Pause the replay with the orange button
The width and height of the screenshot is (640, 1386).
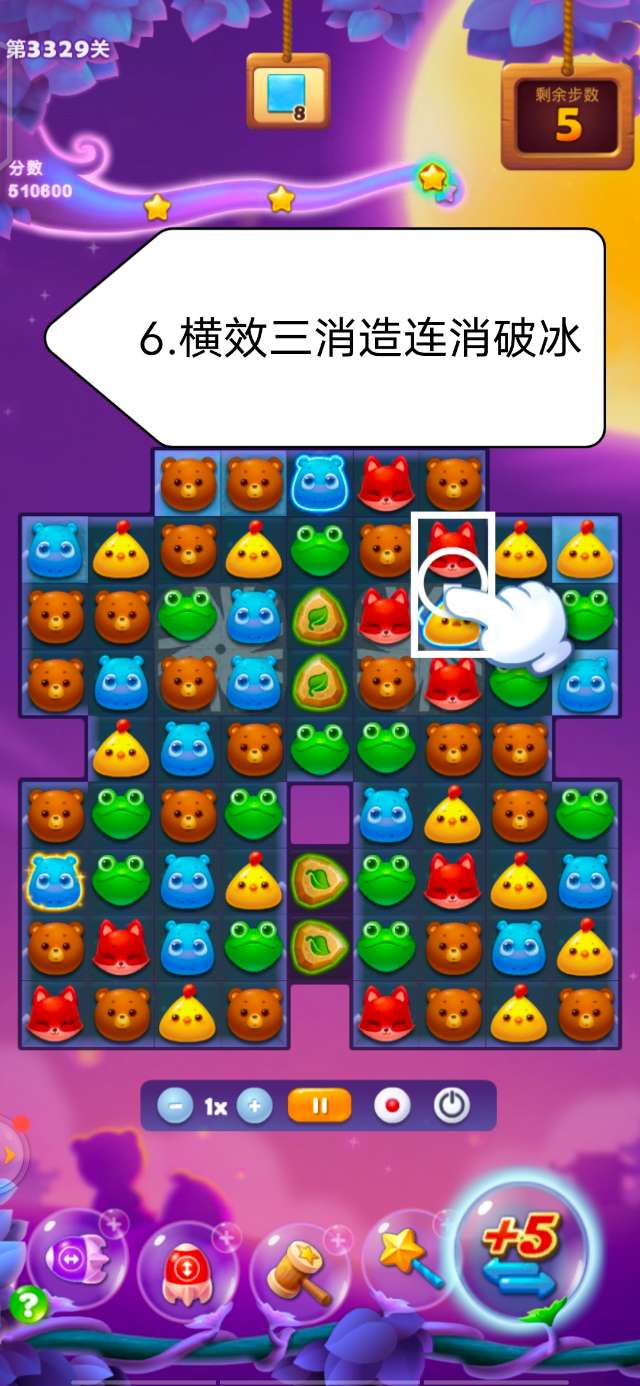pos(320,1106)
